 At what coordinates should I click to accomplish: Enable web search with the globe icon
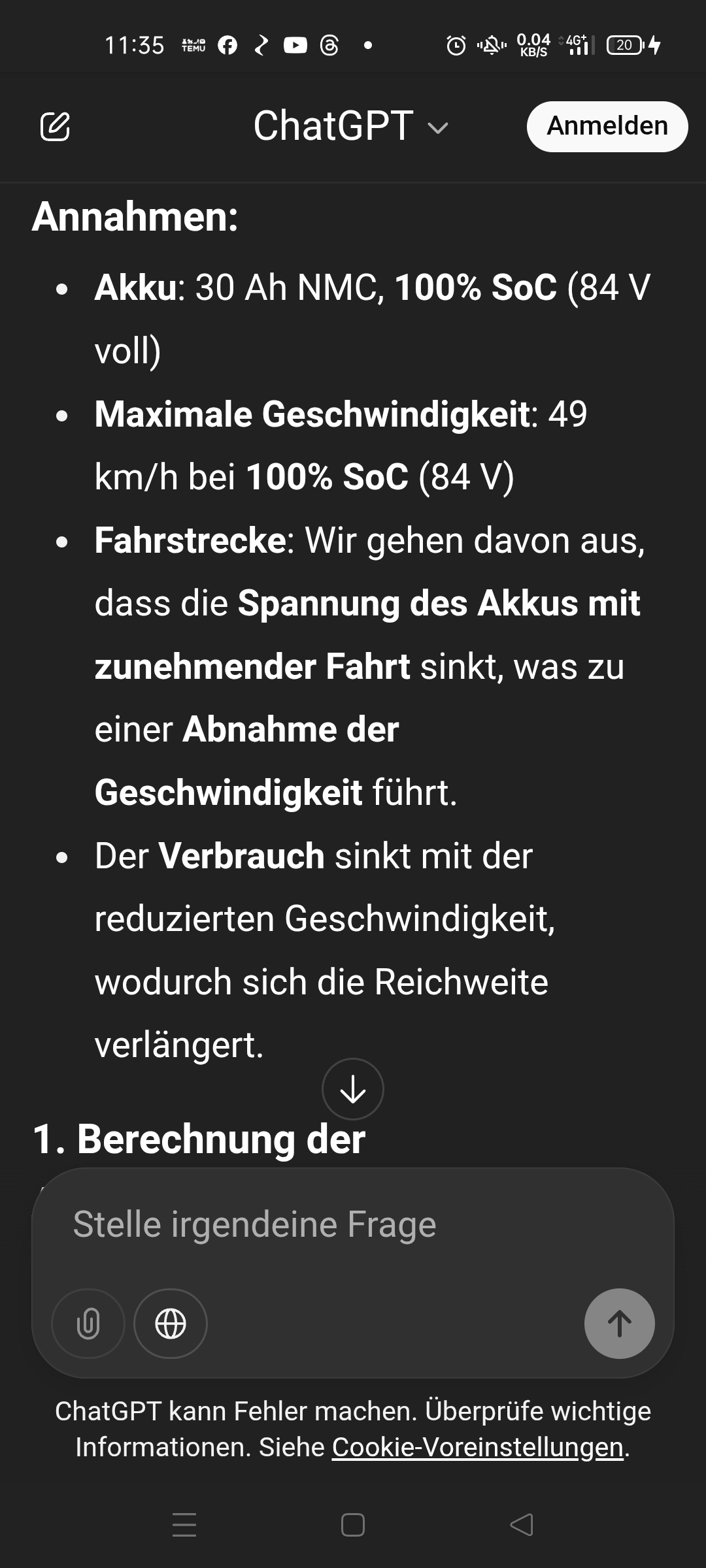tap(171, 1324)
